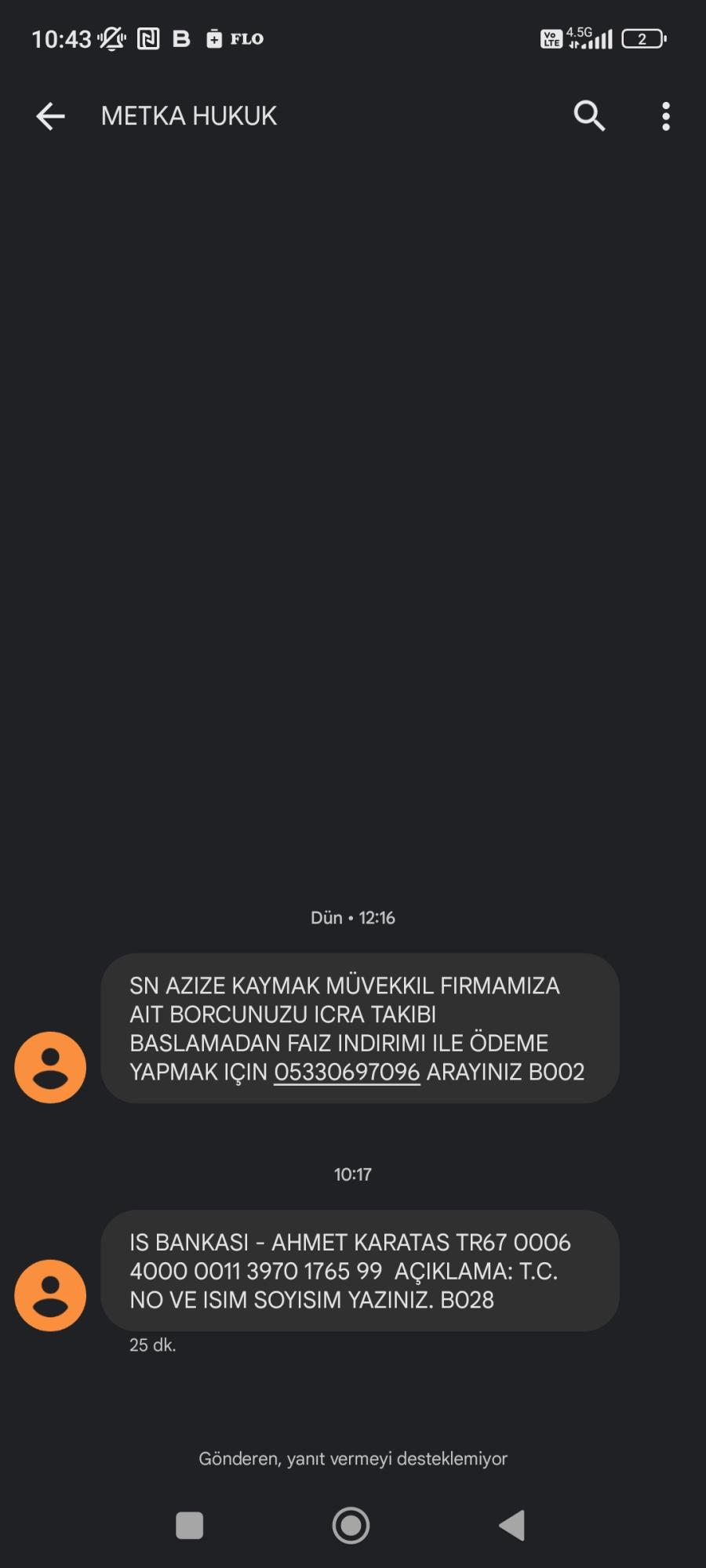Tap the sender's orange avatar on first message

(x=49, y=1067)
